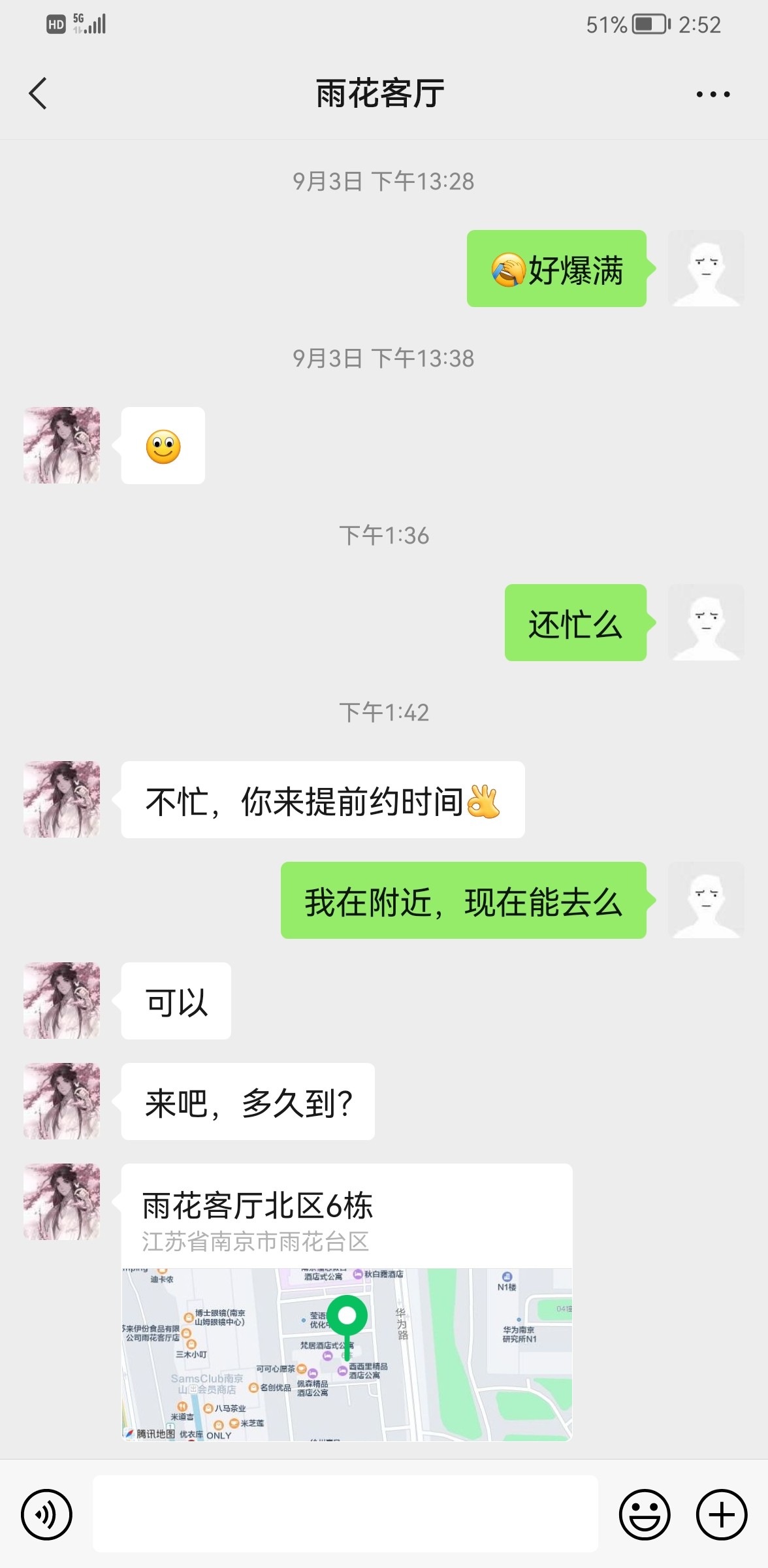Viewport: 768px width, 1568px height.
Task: Open the chat settings via three-dot icon
Action: pyautogui.click(x=712, y=93)
